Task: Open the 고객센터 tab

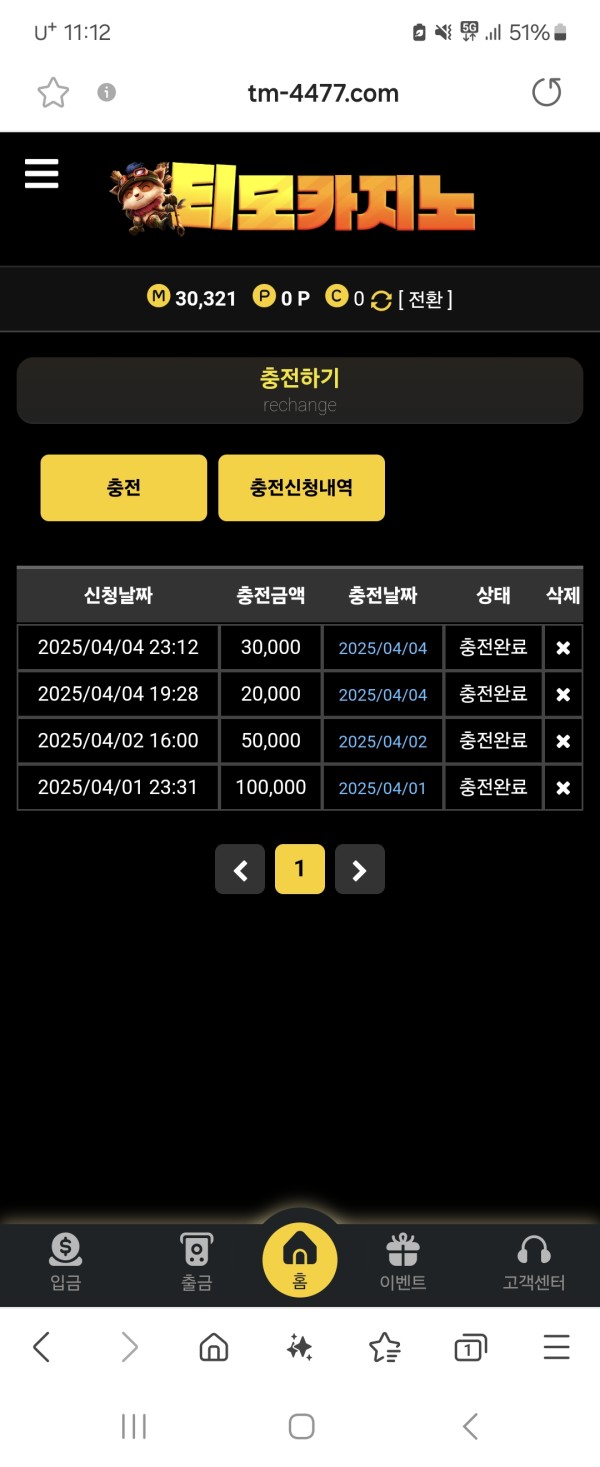Action: tap(534, 1262)
